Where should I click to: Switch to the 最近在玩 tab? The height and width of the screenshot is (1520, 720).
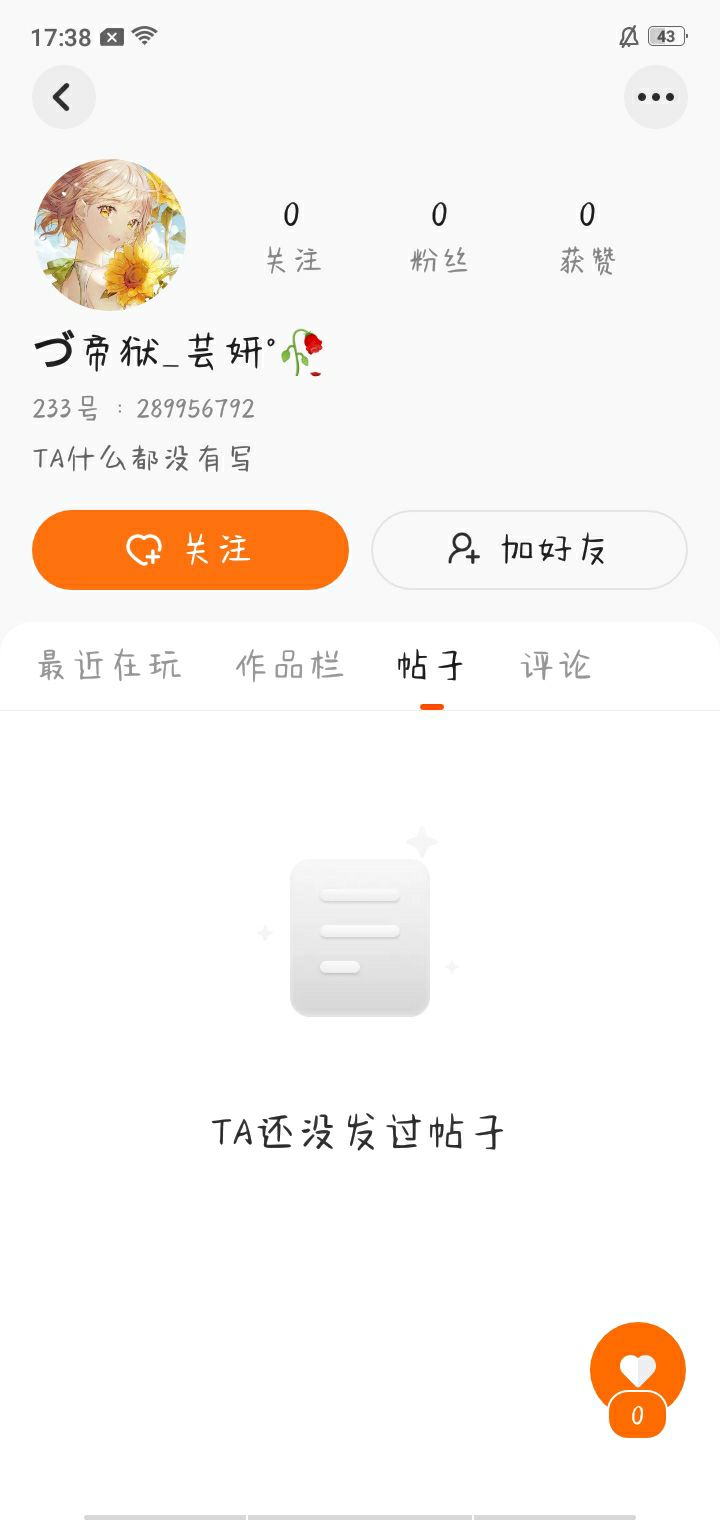[x=110, y=666]
